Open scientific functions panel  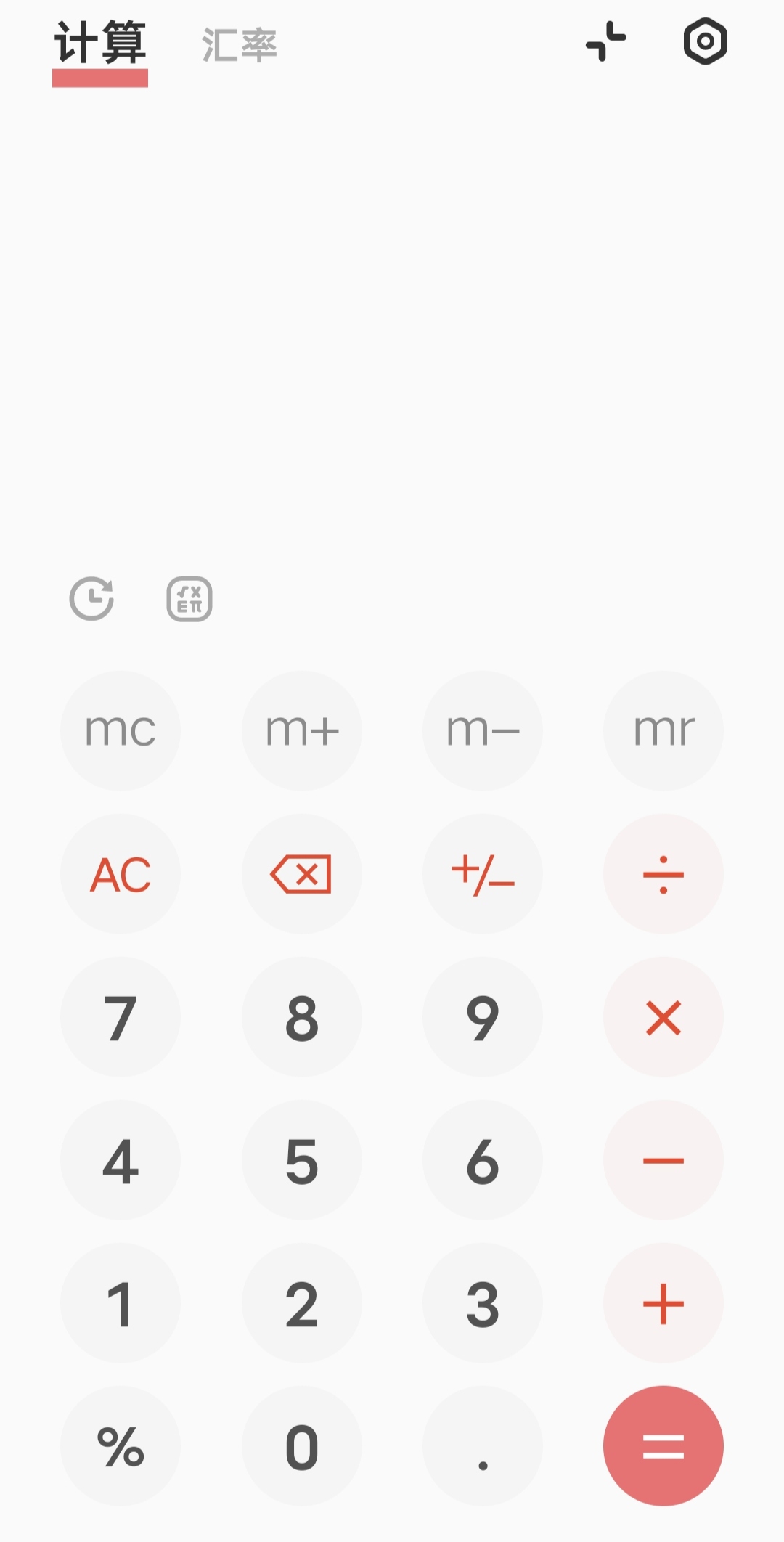click(x=189, y=599)
